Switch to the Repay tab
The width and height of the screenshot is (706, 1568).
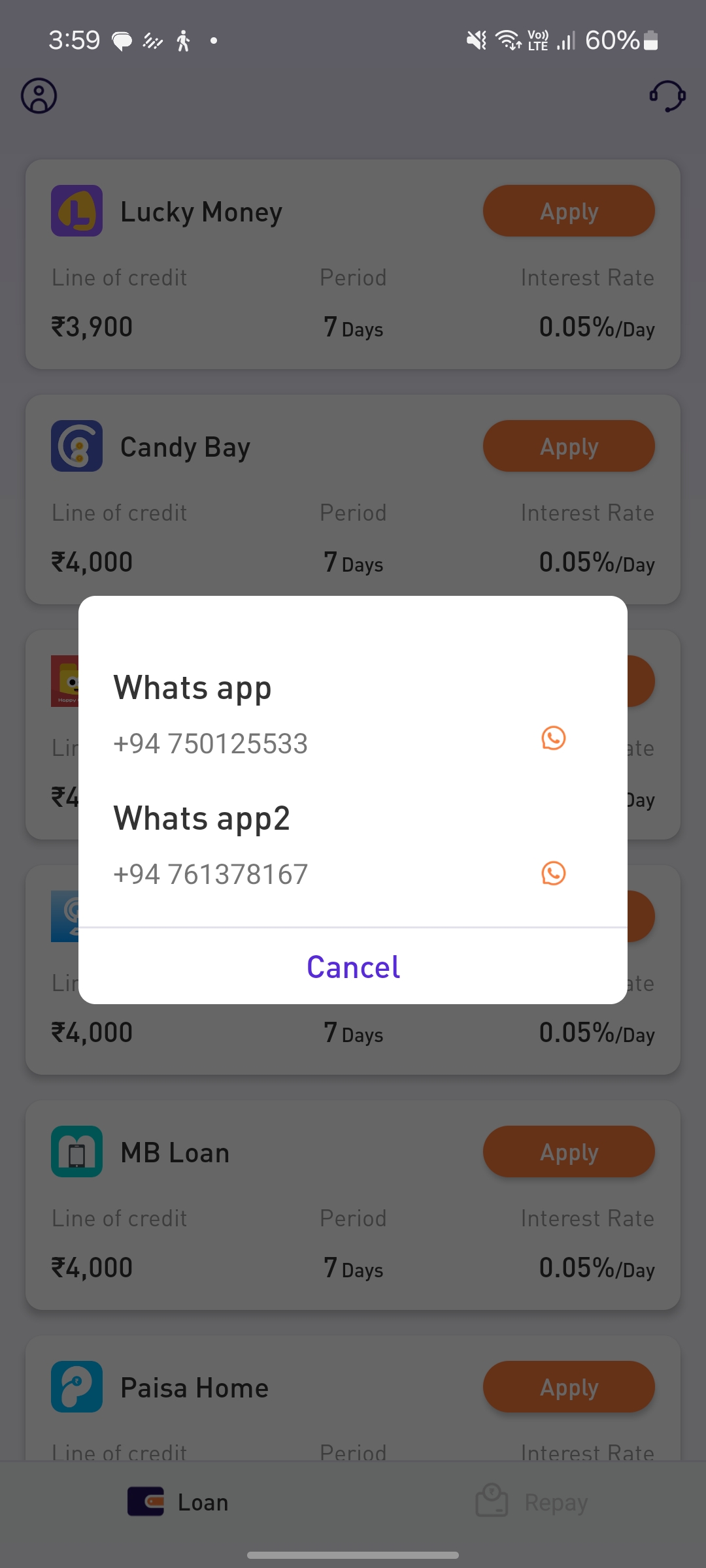click(x=531, y=1502)
